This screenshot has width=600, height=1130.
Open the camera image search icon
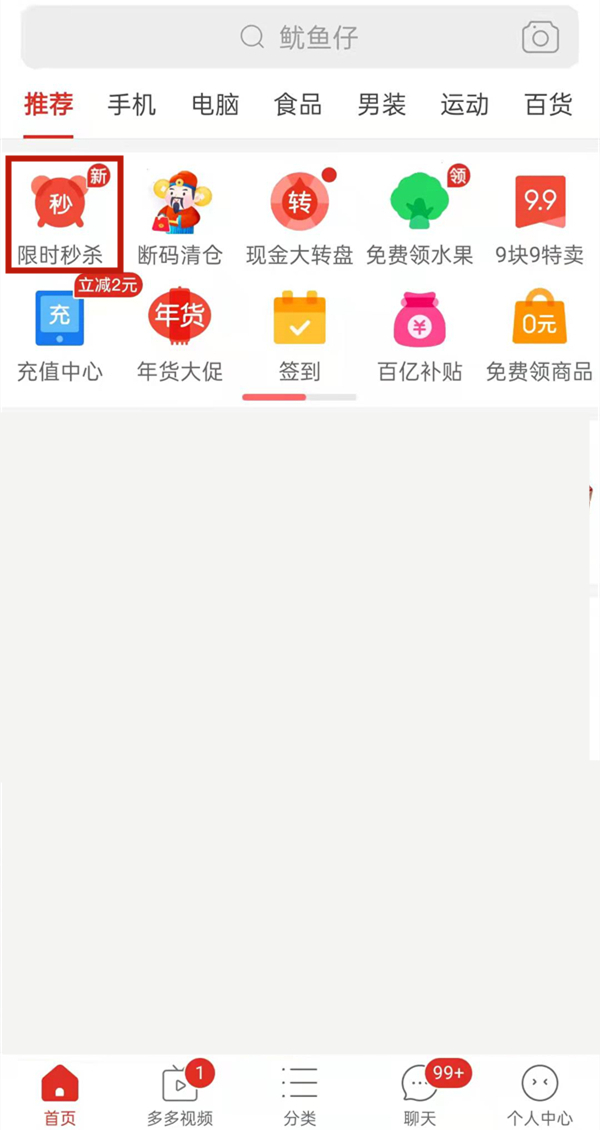coord(540,38)
